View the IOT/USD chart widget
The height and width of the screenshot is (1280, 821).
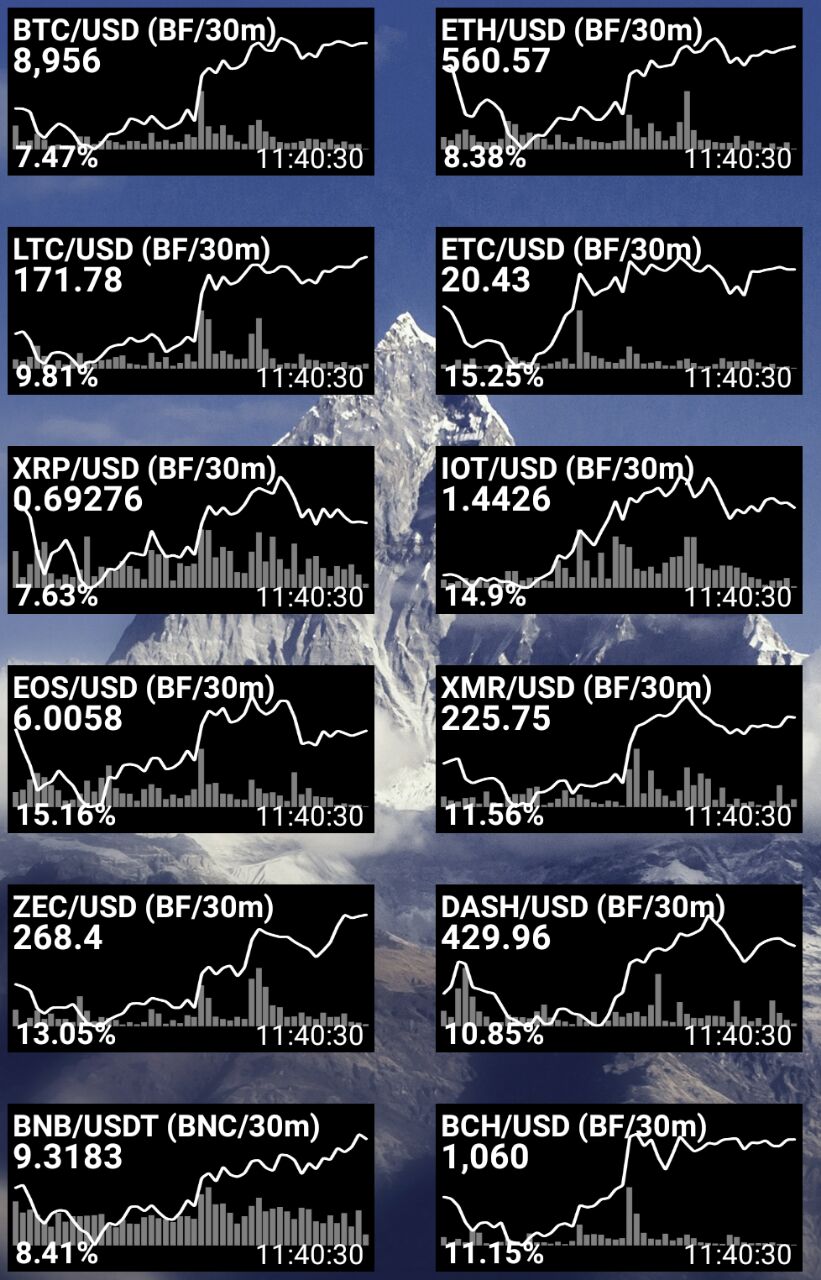[x=619, y=530]
